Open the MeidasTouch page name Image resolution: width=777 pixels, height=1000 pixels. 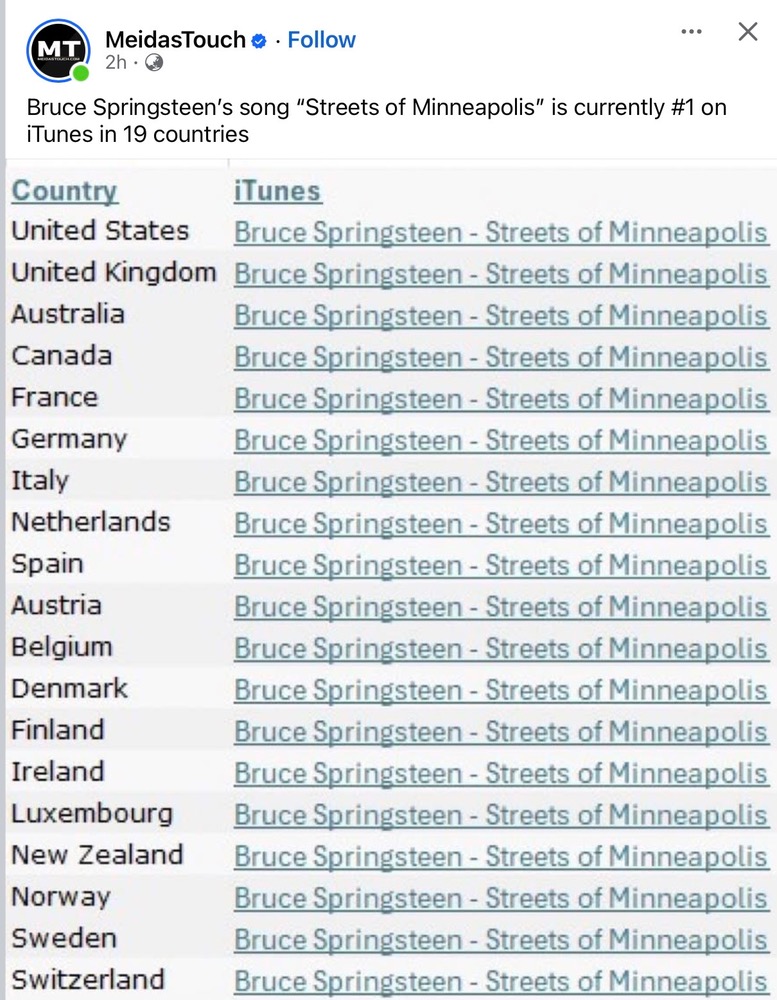tap(175, 40)
